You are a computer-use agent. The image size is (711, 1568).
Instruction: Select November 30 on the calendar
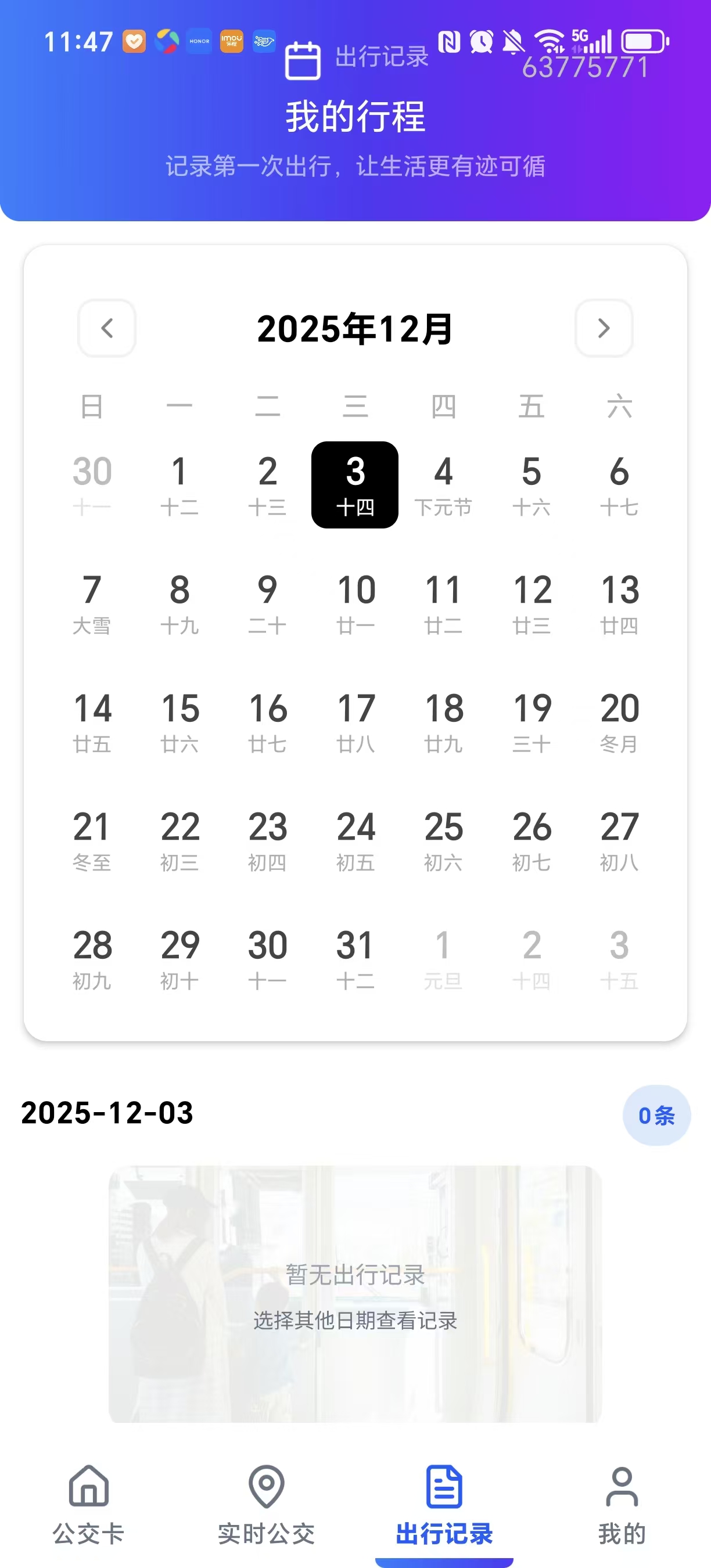pos(92,484)
